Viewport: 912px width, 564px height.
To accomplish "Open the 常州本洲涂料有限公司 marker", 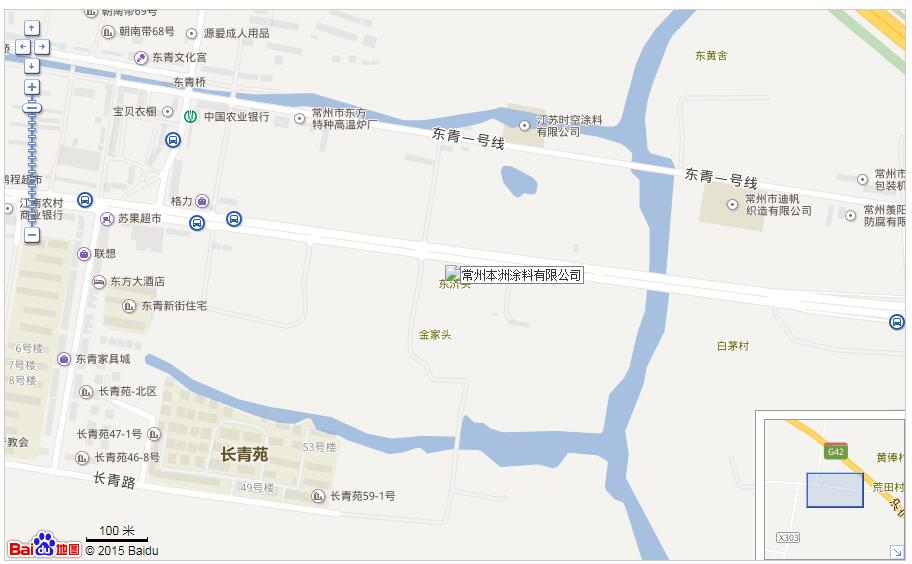I will (514, 275).
